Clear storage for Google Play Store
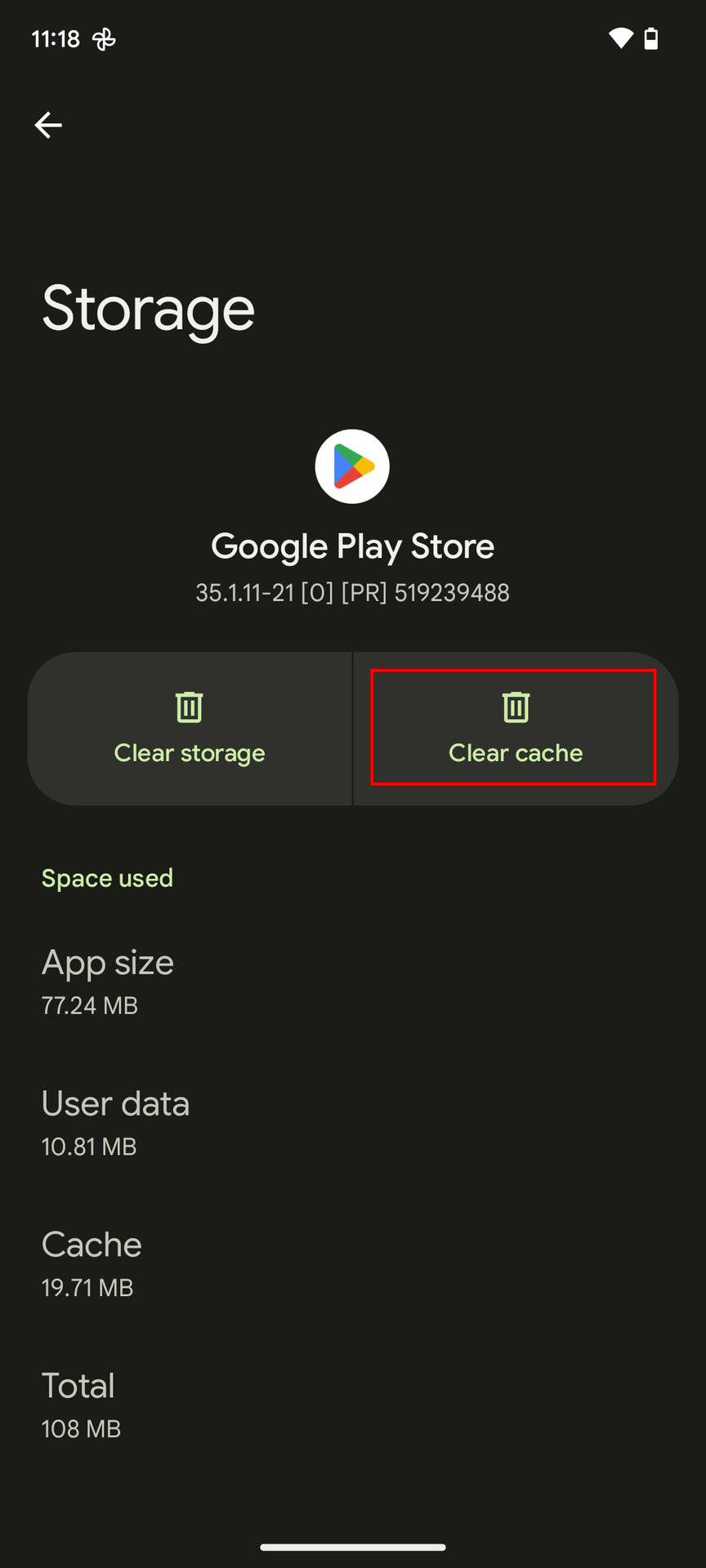The image size is (706, 1568). [190, 728]
